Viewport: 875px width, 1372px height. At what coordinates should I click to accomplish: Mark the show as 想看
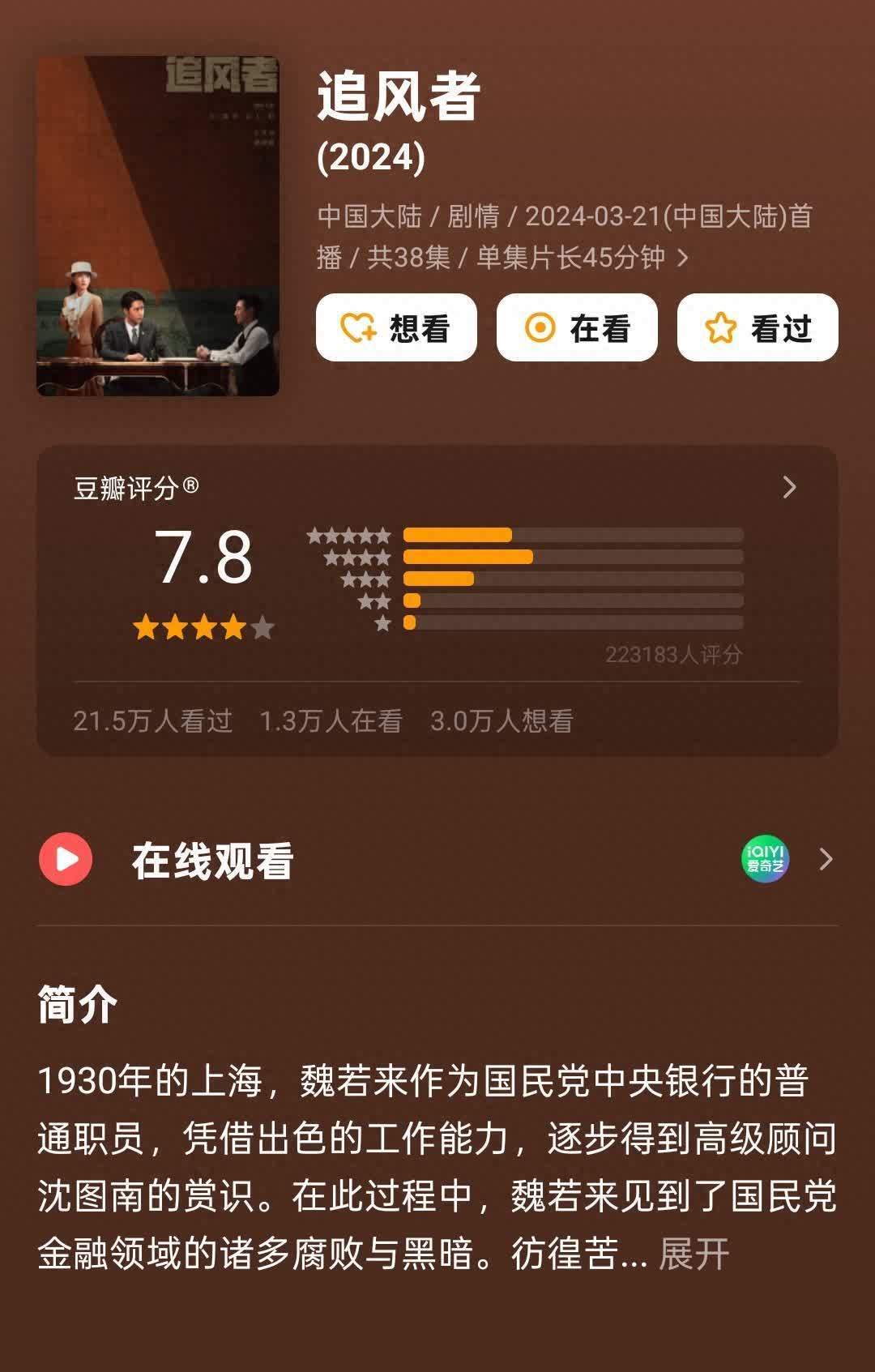(396, 328)
